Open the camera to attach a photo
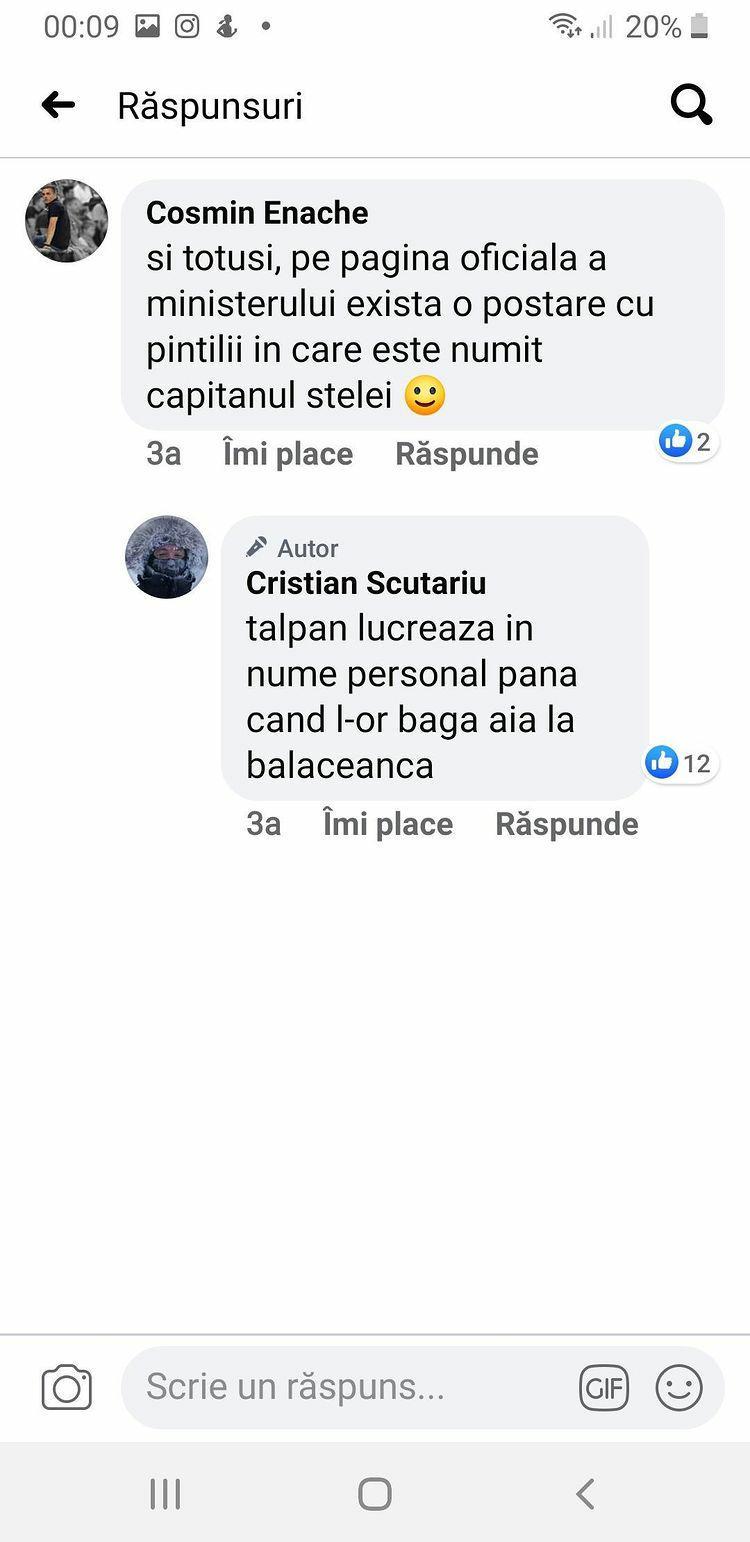The width and height of the screenshot is (750, 1542). point(67,1388)
